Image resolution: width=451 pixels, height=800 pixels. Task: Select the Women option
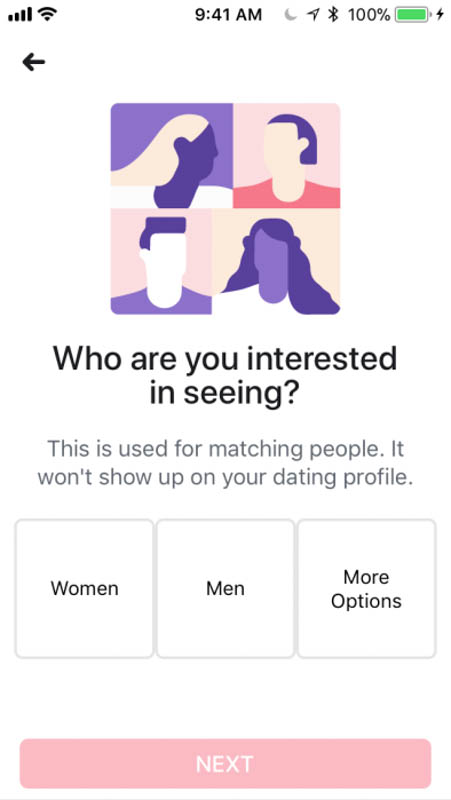(85, 588)
